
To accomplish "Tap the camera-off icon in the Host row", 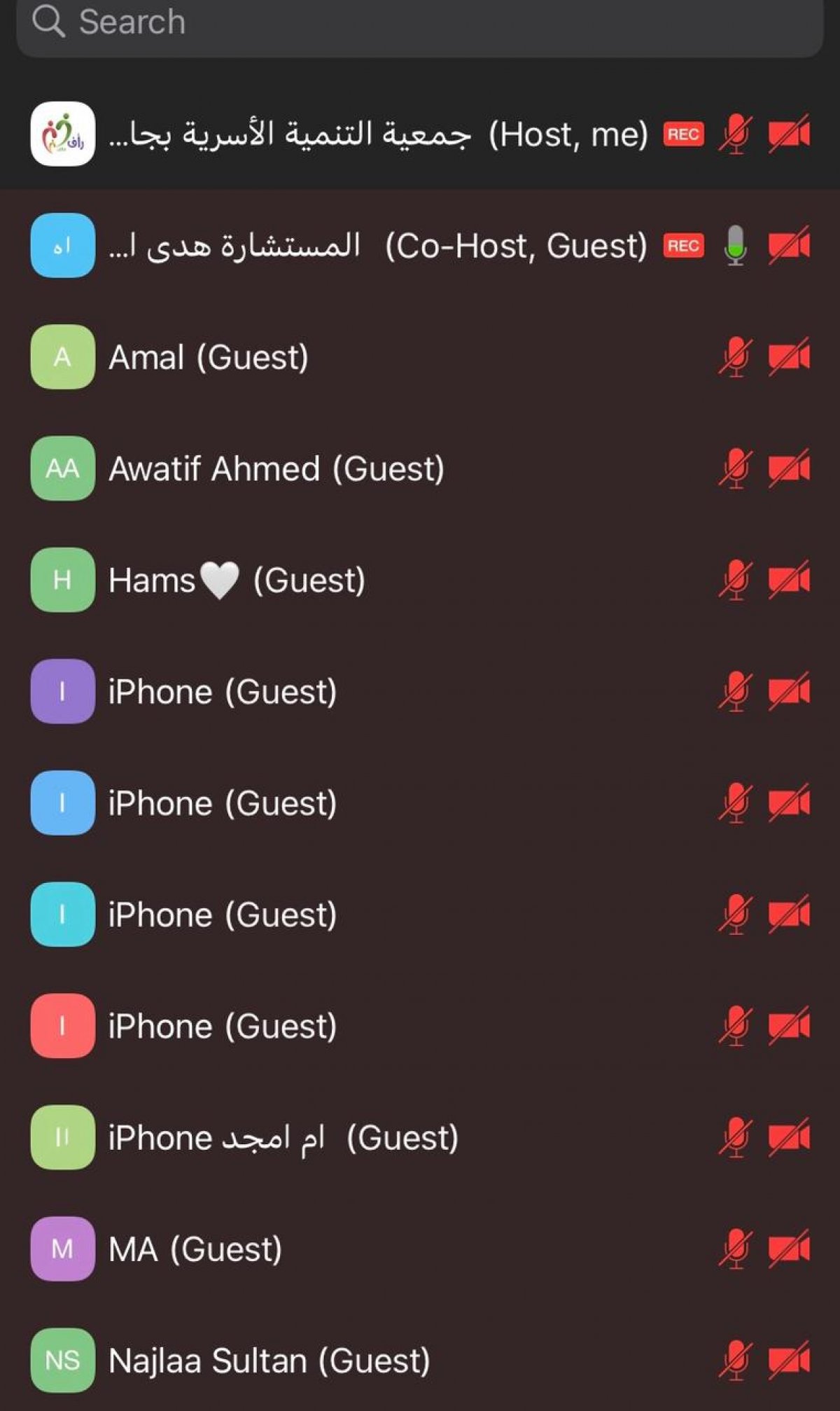I will [789, 134].
